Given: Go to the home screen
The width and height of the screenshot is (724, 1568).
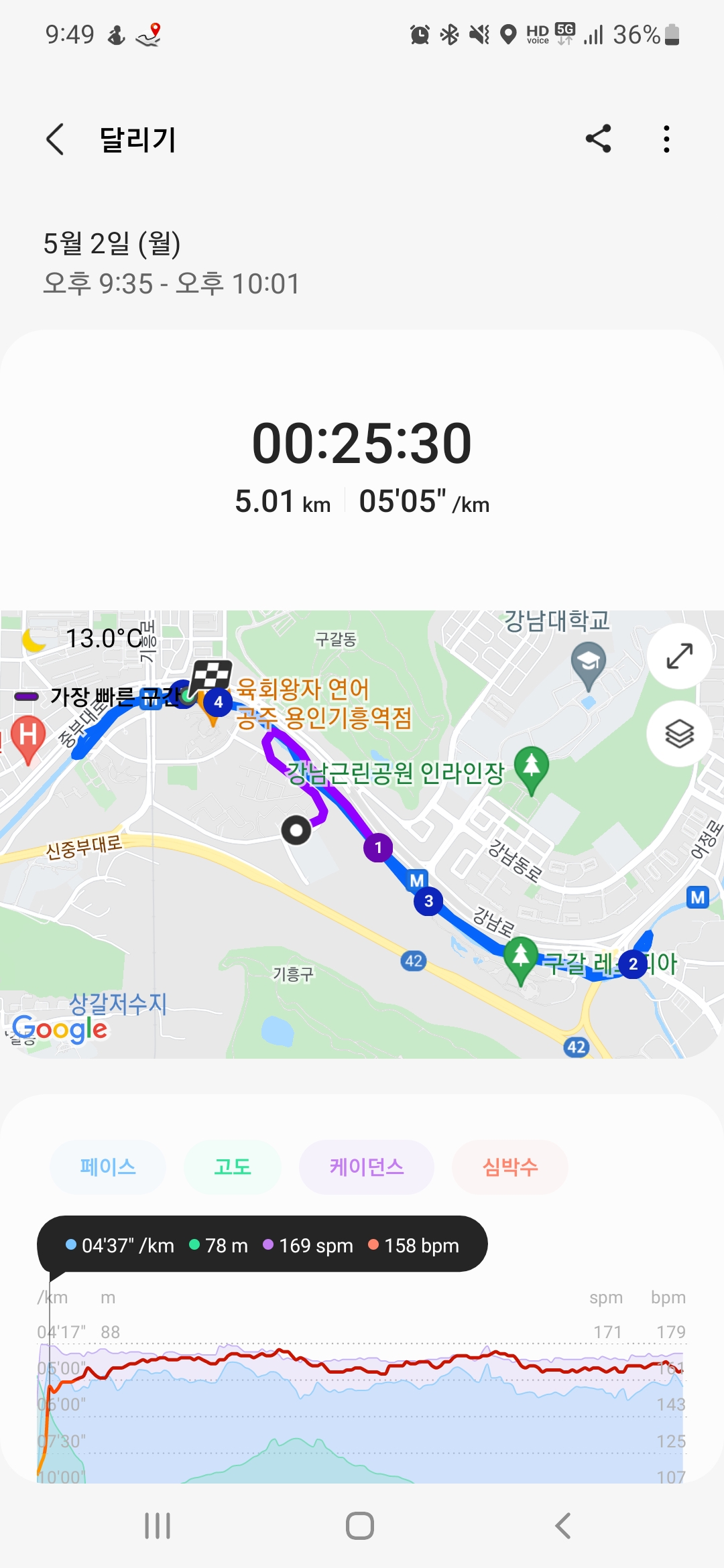Looking at the screenshot, I should [360, 1526].
